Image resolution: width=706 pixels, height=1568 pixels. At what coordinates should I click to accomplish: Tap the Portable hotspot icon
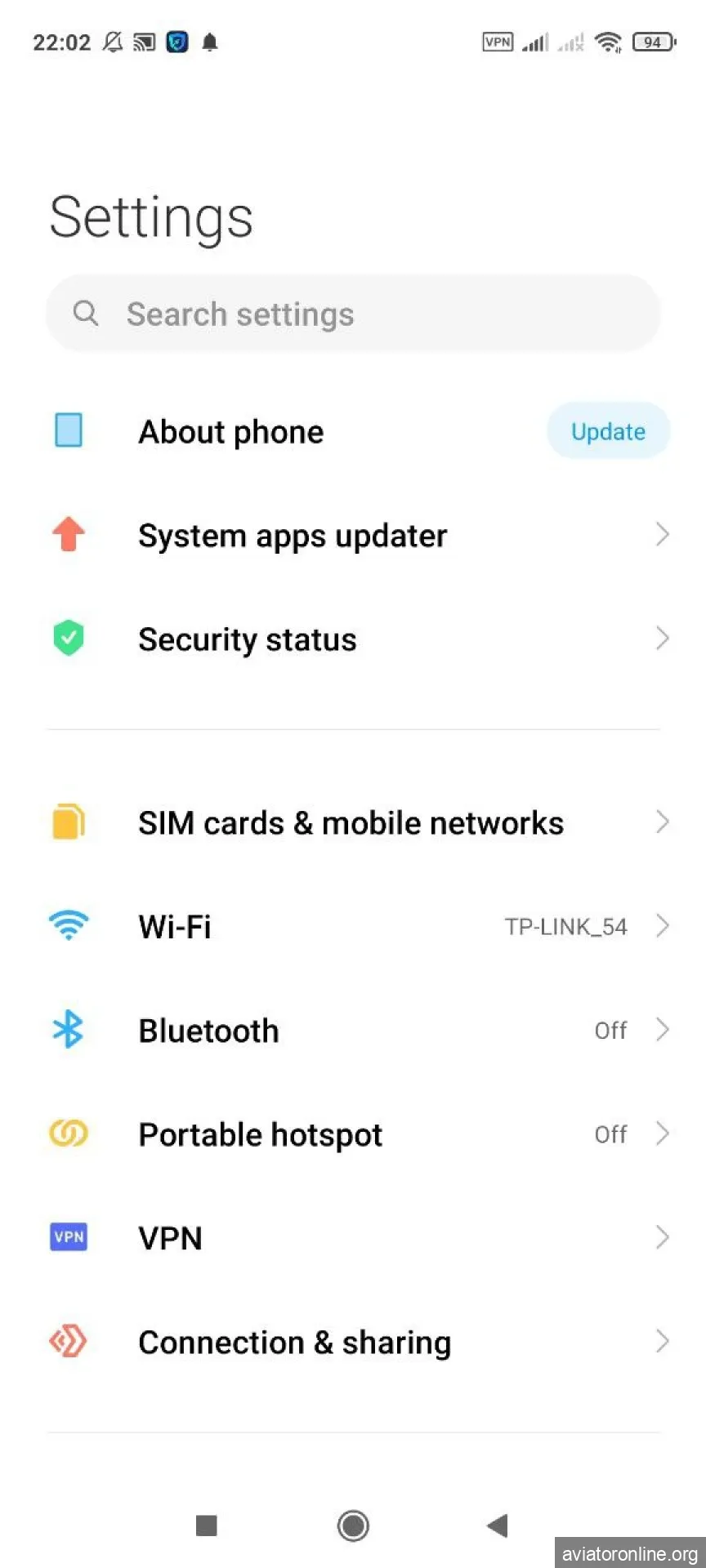coord(68,1134)
